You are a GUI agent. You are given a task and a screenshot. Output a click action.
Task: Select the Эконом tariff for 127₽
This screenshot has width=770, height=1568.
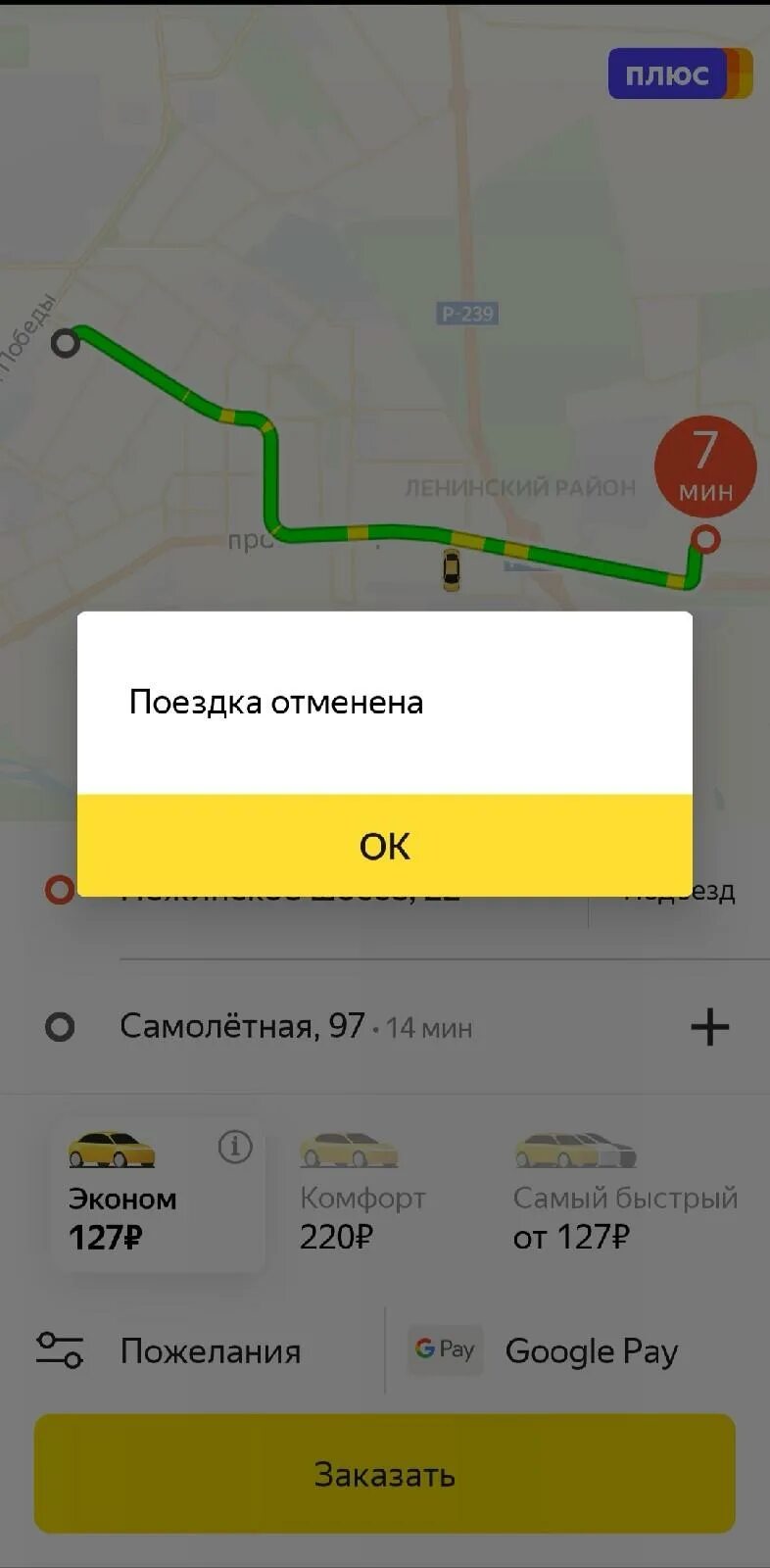click(158, 1195)
